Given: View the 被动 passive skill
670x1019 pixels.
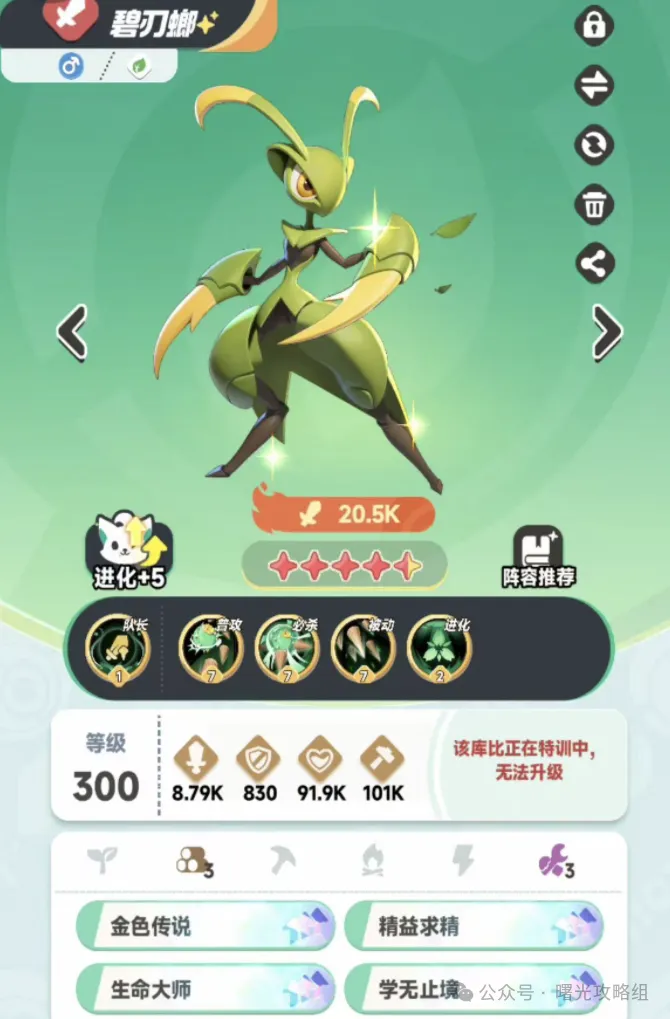Looking at the screenshot, I should tap(363, 647).
